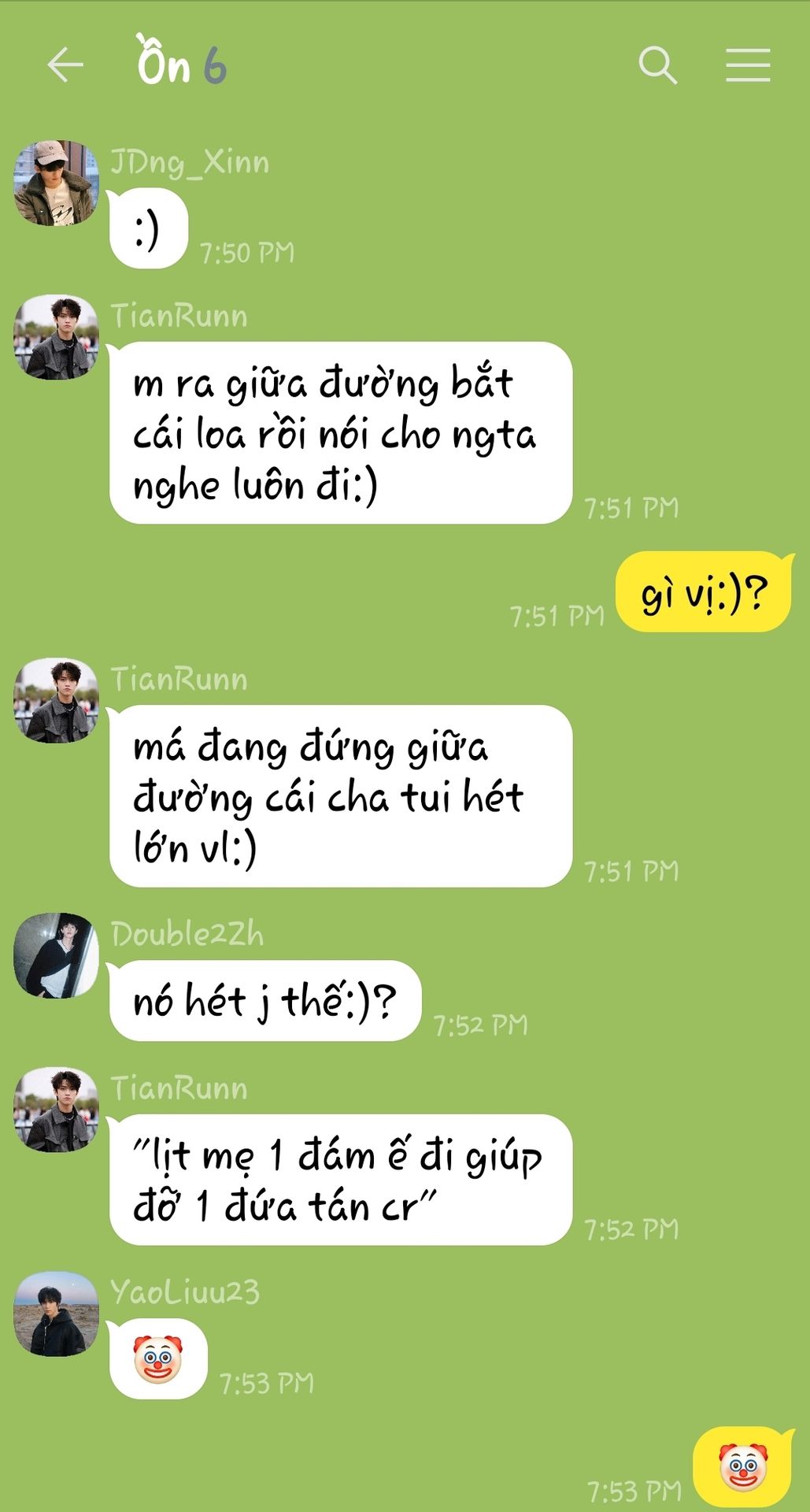
Task: Open Double2Zh's profile picture
Action: coord(56,955)
